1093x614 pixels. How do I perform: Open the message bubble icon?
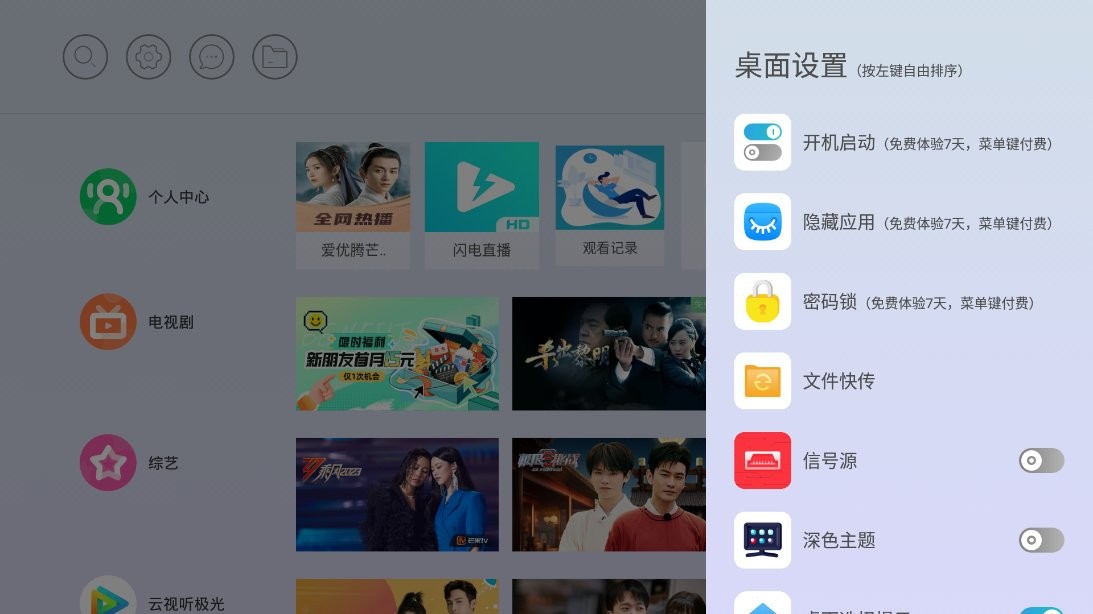tap(211, 57)
